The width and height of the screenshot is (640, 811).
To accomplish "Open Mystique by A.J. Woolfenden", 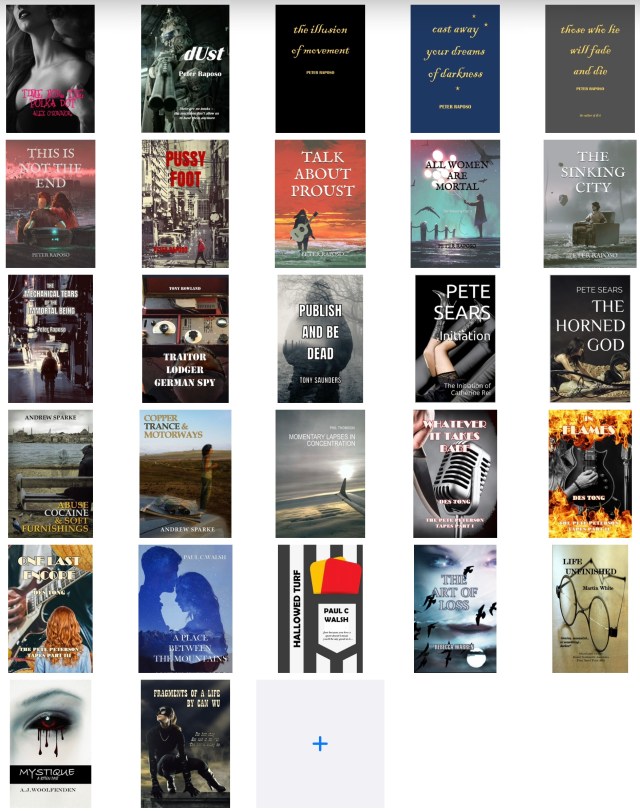I will coord(51,743).
